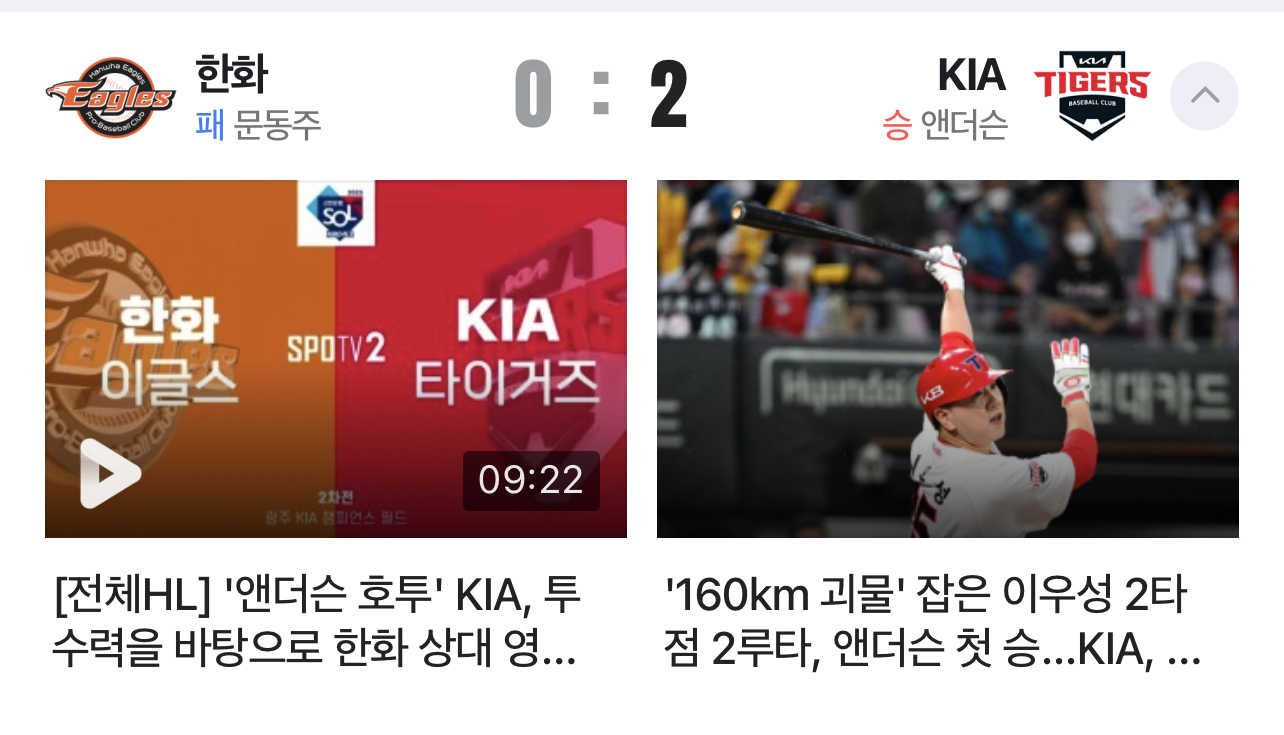Read the '160km 괴물' 잡은 이우성 article

pyautogui.click(x=930, y=622)
